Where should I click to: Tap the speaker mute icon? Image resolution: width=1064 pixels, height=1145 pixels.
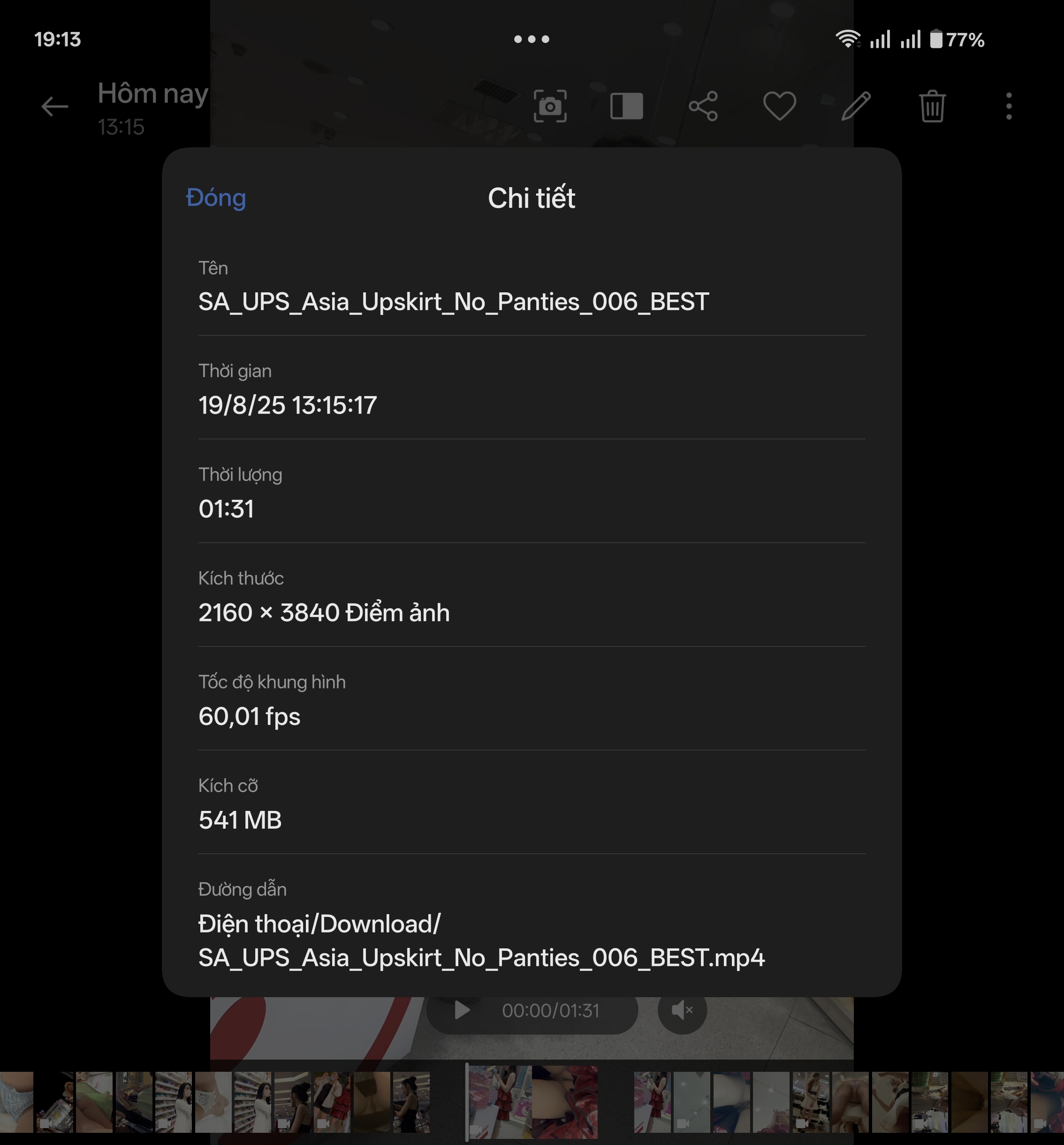point(682,1010)
